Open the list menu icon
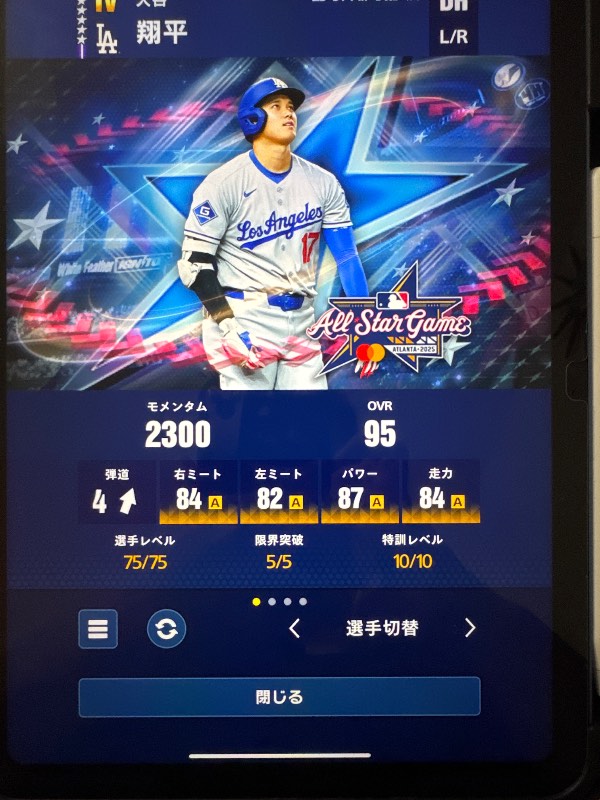The width and height of the screenshot is (600, 800). click(x=98, y=629)
